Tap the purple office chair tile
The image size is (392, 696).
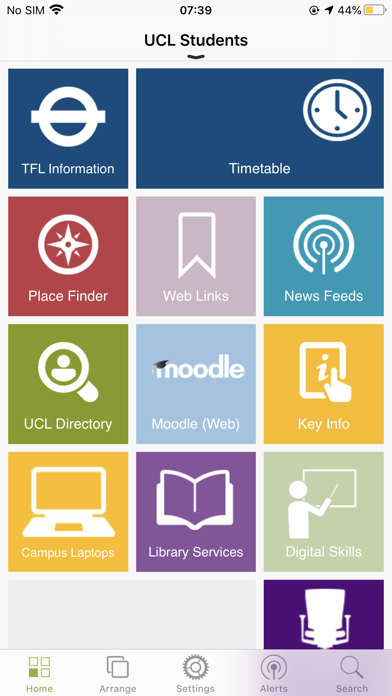[324, 614]
